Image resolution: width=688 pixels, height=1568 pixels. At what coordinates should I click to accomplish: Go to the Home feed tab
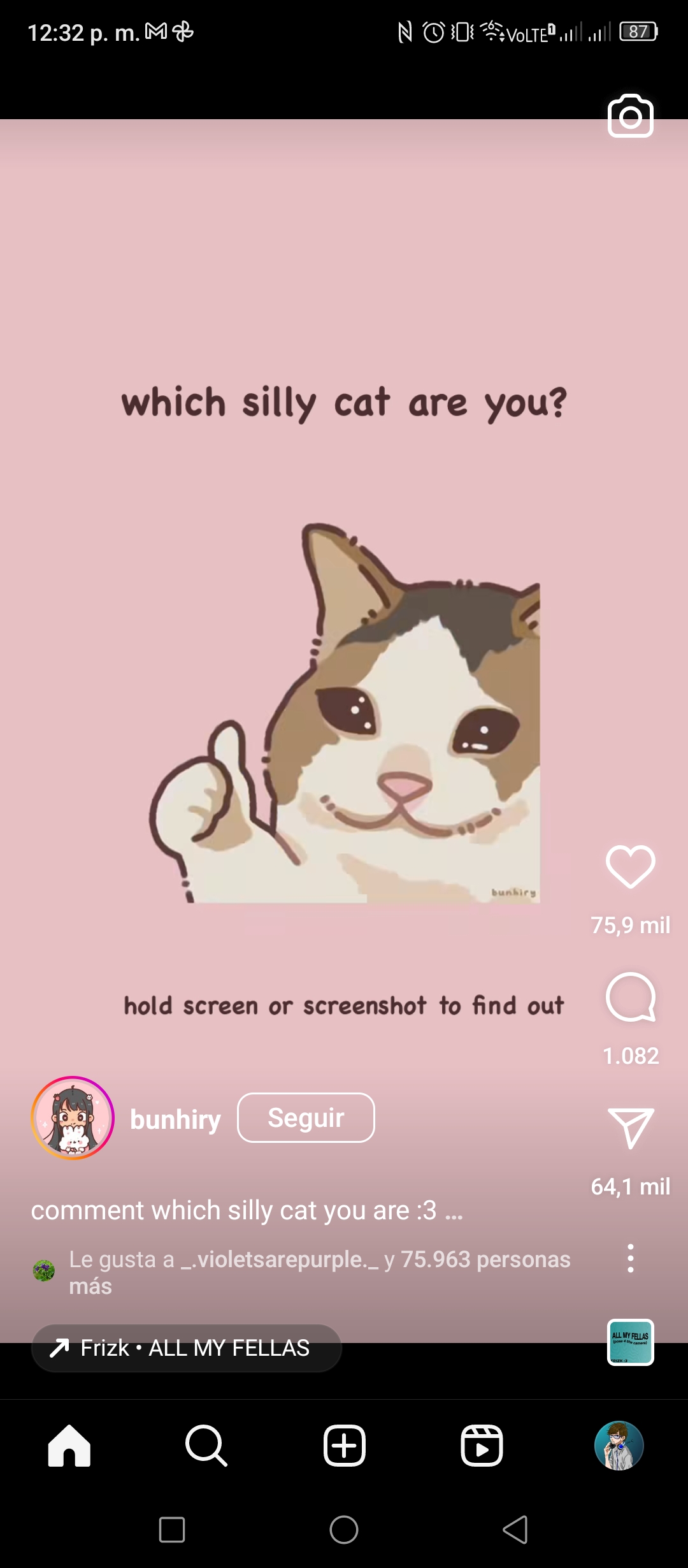coord(69,1446)
